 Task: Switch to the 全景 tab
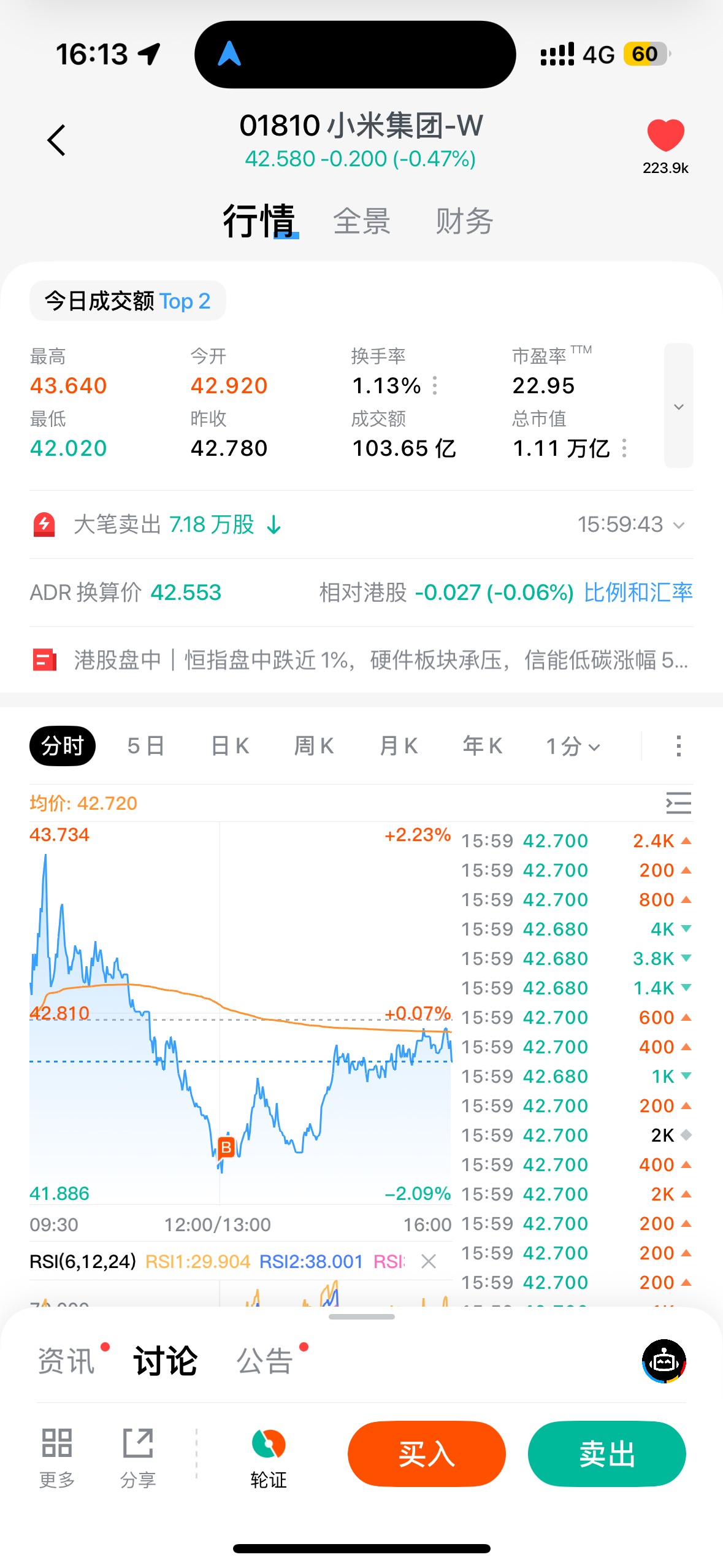tap(361, 221)
